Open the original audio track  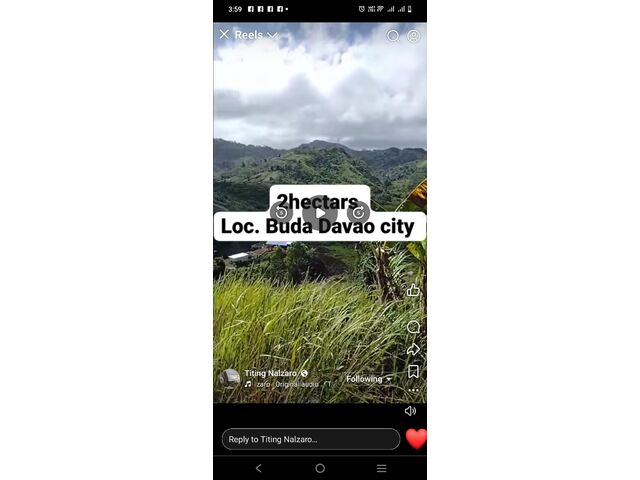[x=285, y=384]
